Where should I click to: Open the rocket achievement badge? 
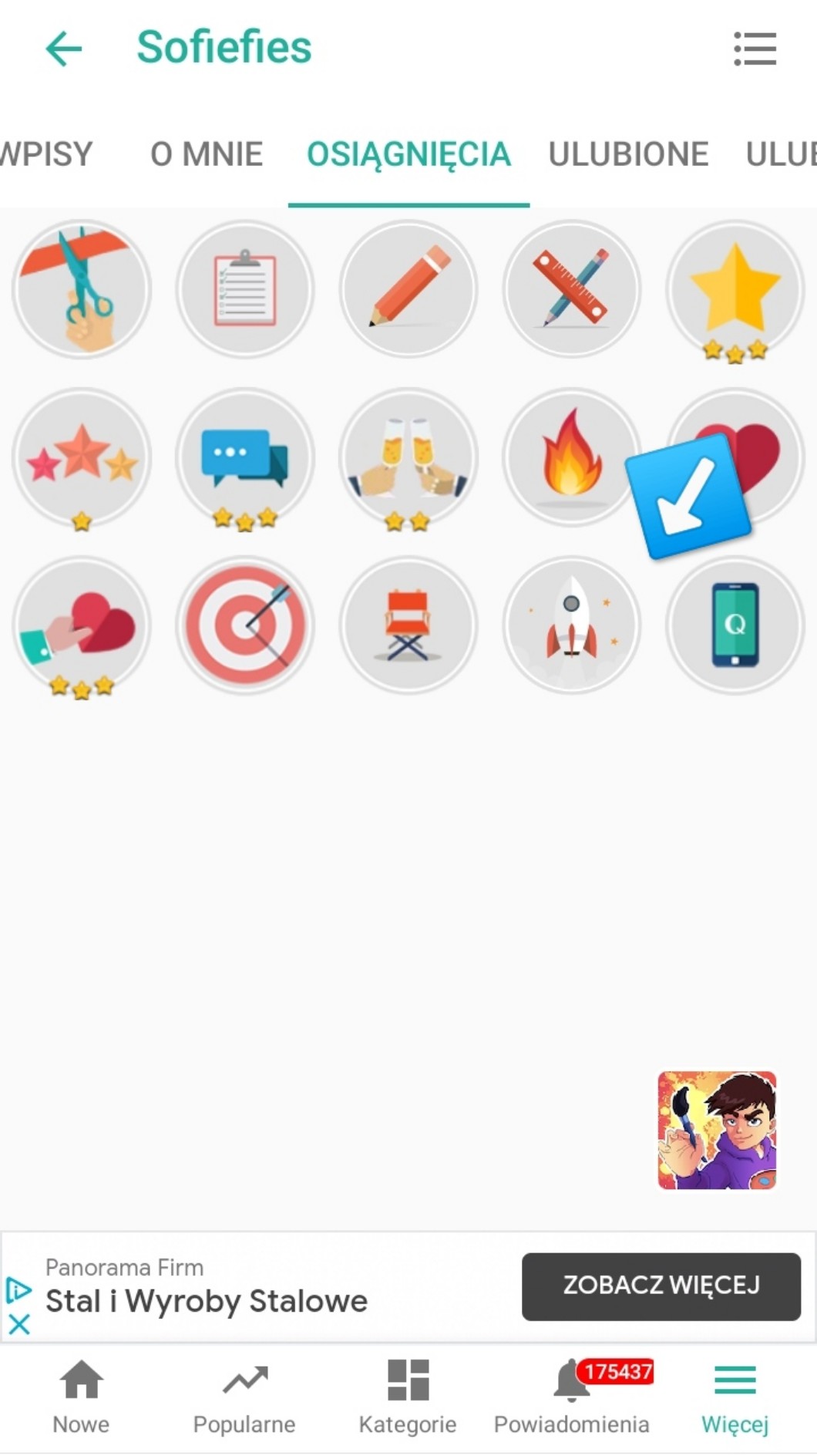[x=572, y=625]
